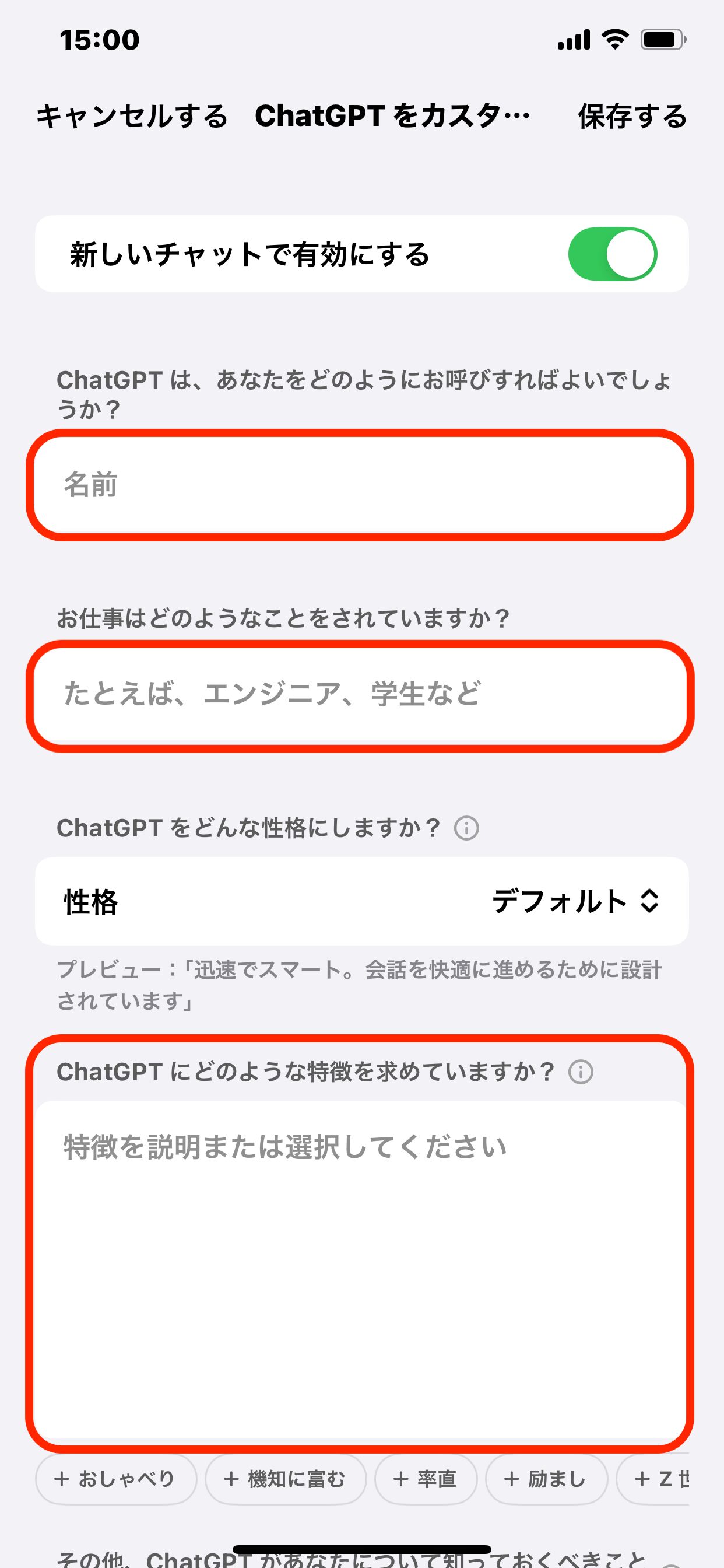724x1568 pixels.
Task: Open the info icon beside どのような特徴を求めていますか？
Action: pos(581,1072)
